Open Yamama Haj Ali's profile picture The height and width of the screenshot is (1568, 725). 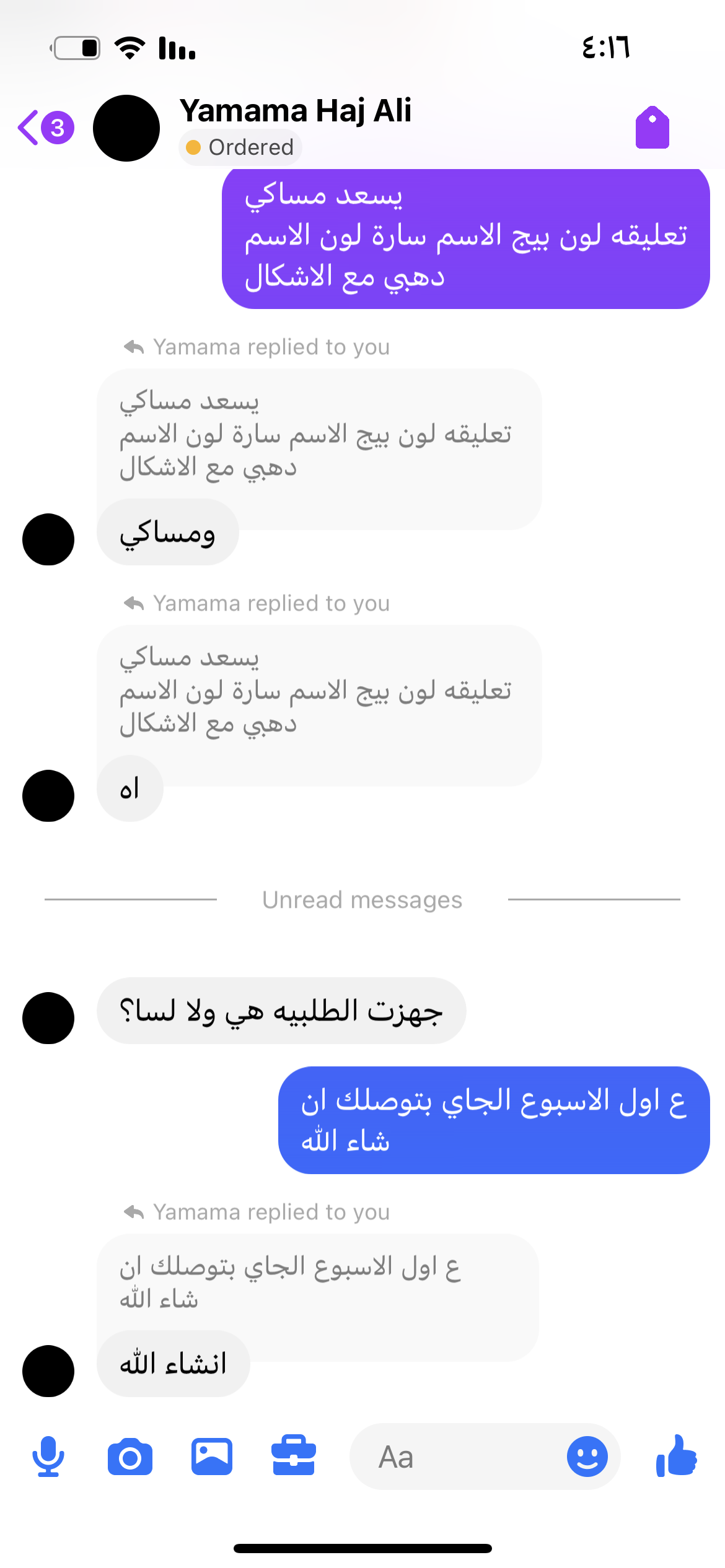126,128
